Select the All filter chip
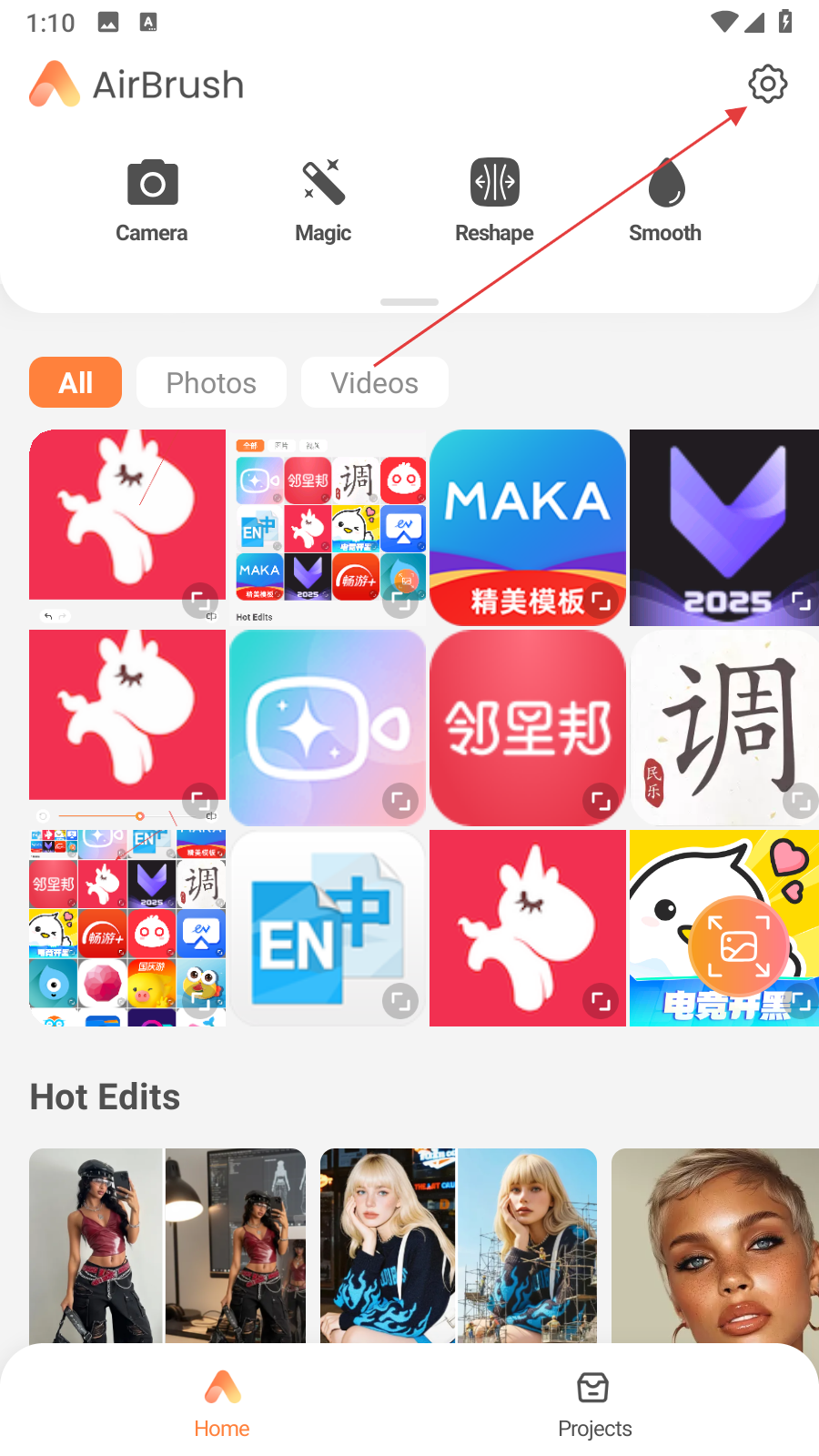 pos(76,382)
